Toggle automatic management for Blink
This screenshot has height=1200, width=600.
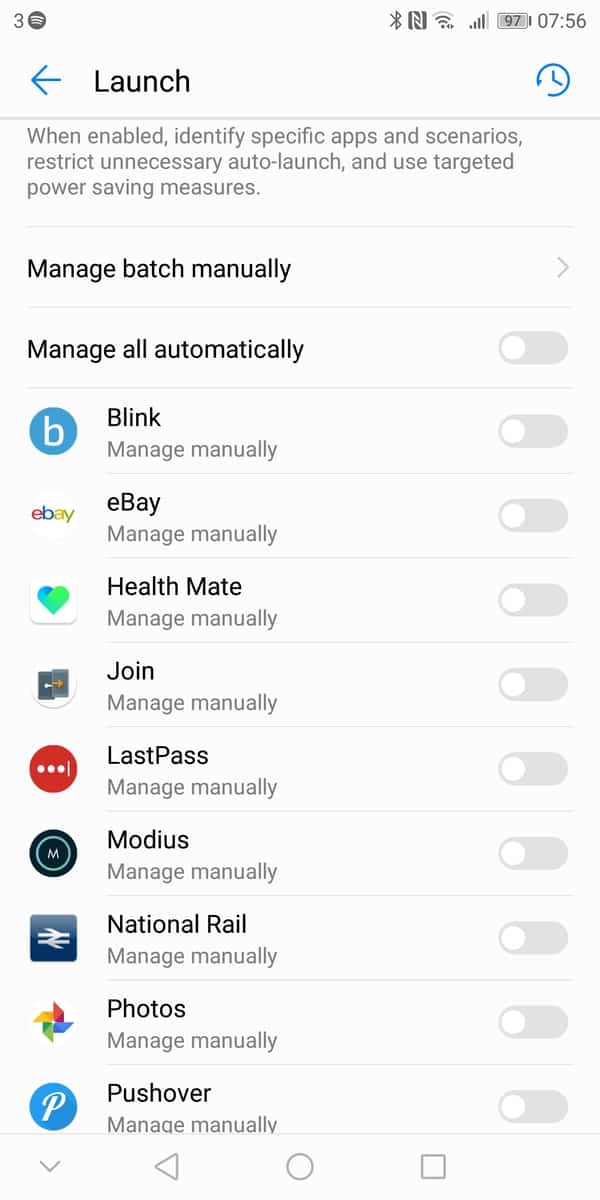533,432
